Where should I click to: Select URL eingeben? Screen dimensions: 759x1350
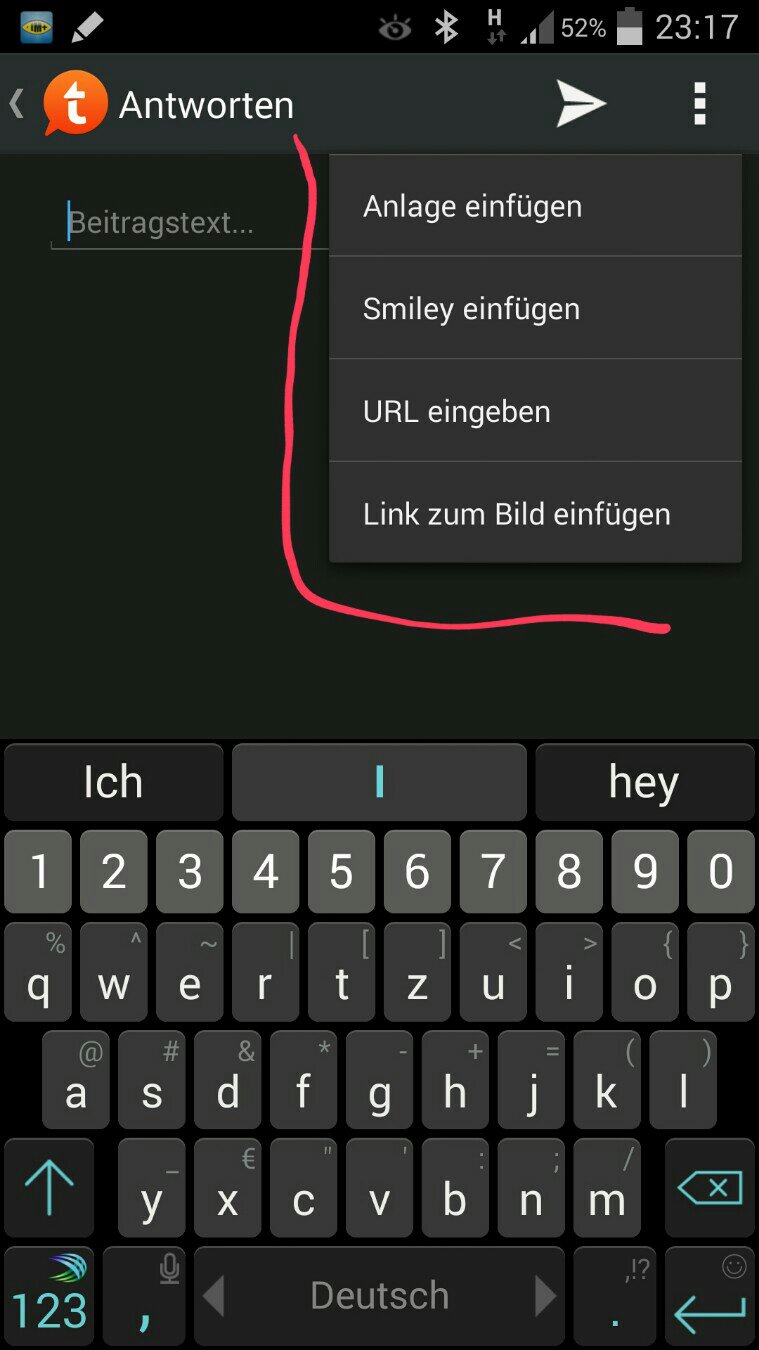click(x=535, y=411)
